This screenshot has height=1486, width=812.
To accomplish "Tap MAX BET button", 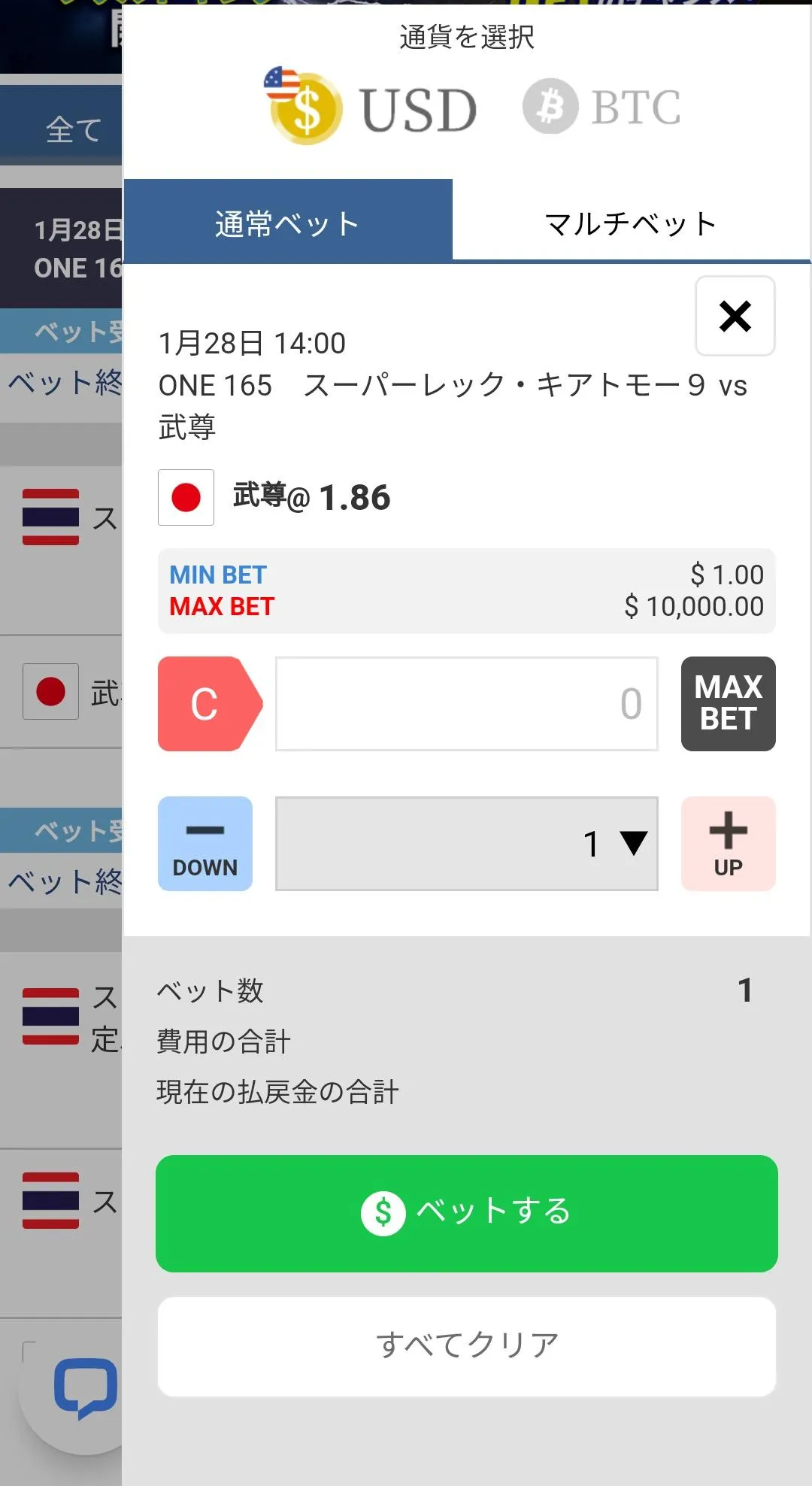I will (728, 704).
